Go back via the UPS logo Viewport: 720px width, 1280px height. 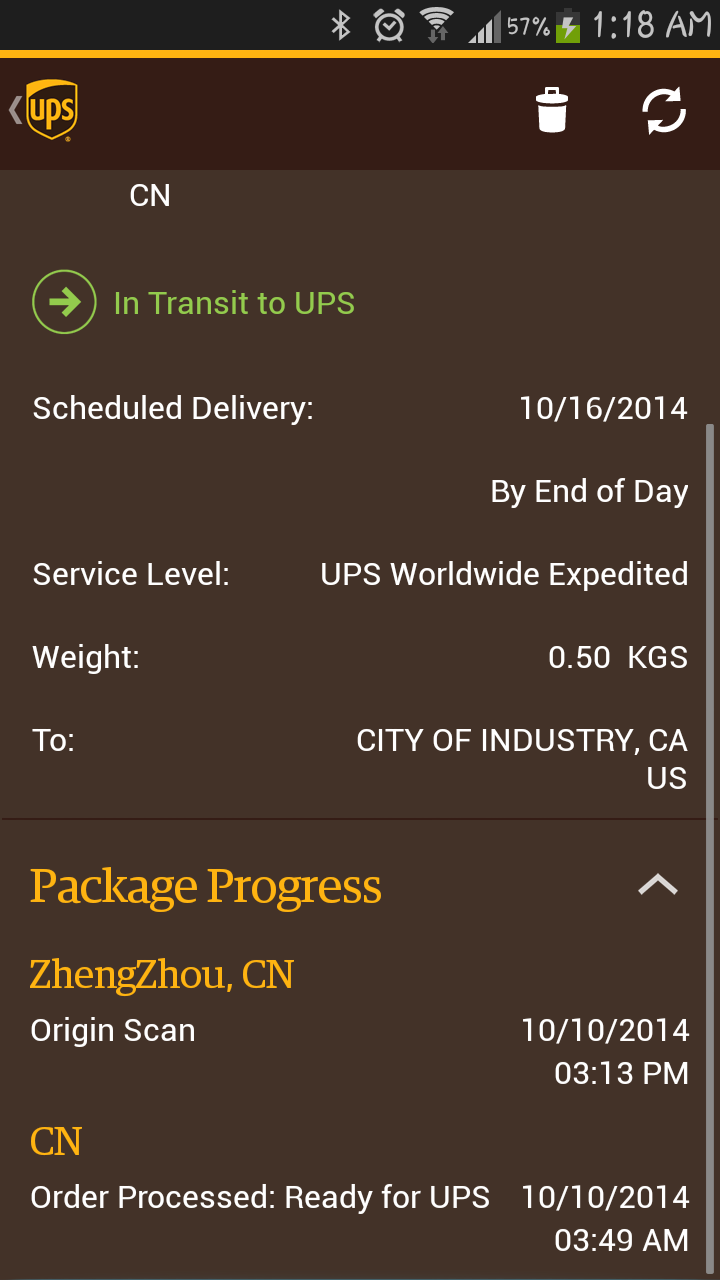point(45,110)
